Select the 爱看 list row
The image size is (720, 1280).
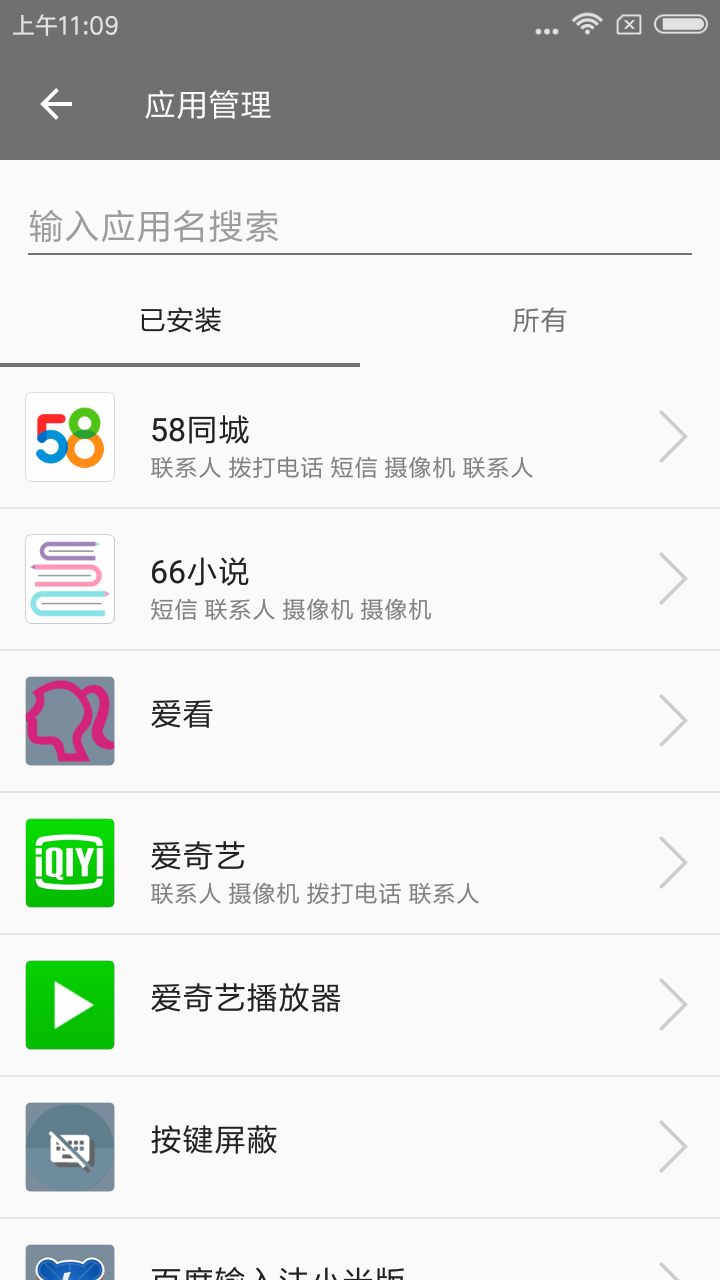coord(360,720)
